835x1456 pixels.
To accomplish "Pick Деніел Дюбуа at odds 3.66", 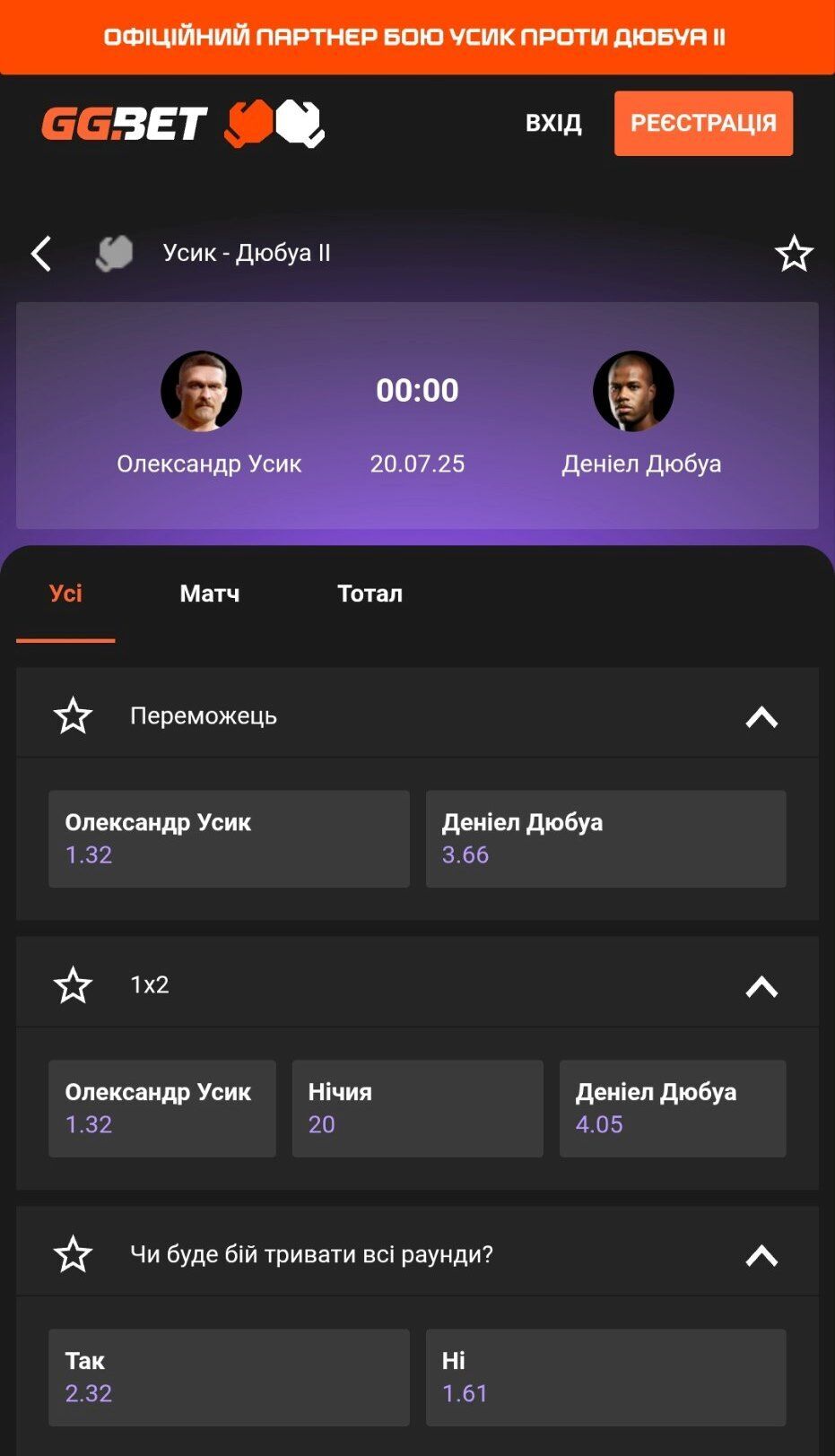I will point(605,838).
